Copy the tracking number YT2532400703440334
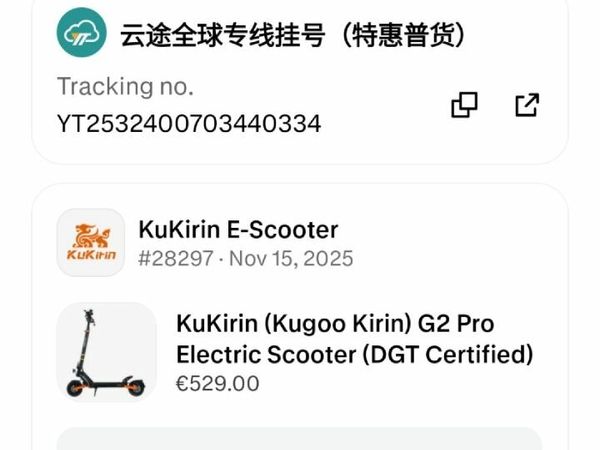The width and height of the screenshot is (600, 450). point(464,105)
